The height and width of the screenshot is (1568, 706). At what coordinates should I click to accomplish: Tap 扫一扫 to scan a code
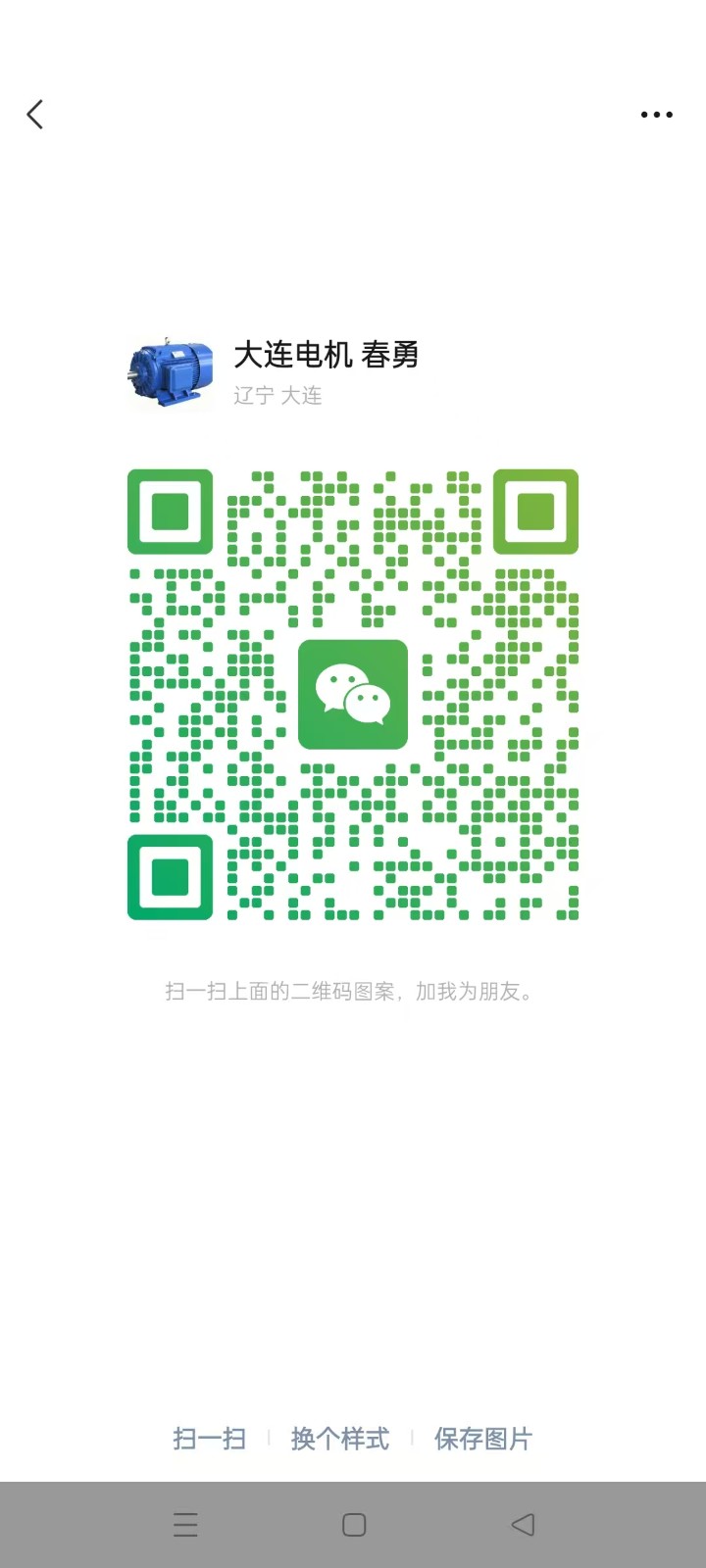pyautogui.click(x=209, y=1439)
